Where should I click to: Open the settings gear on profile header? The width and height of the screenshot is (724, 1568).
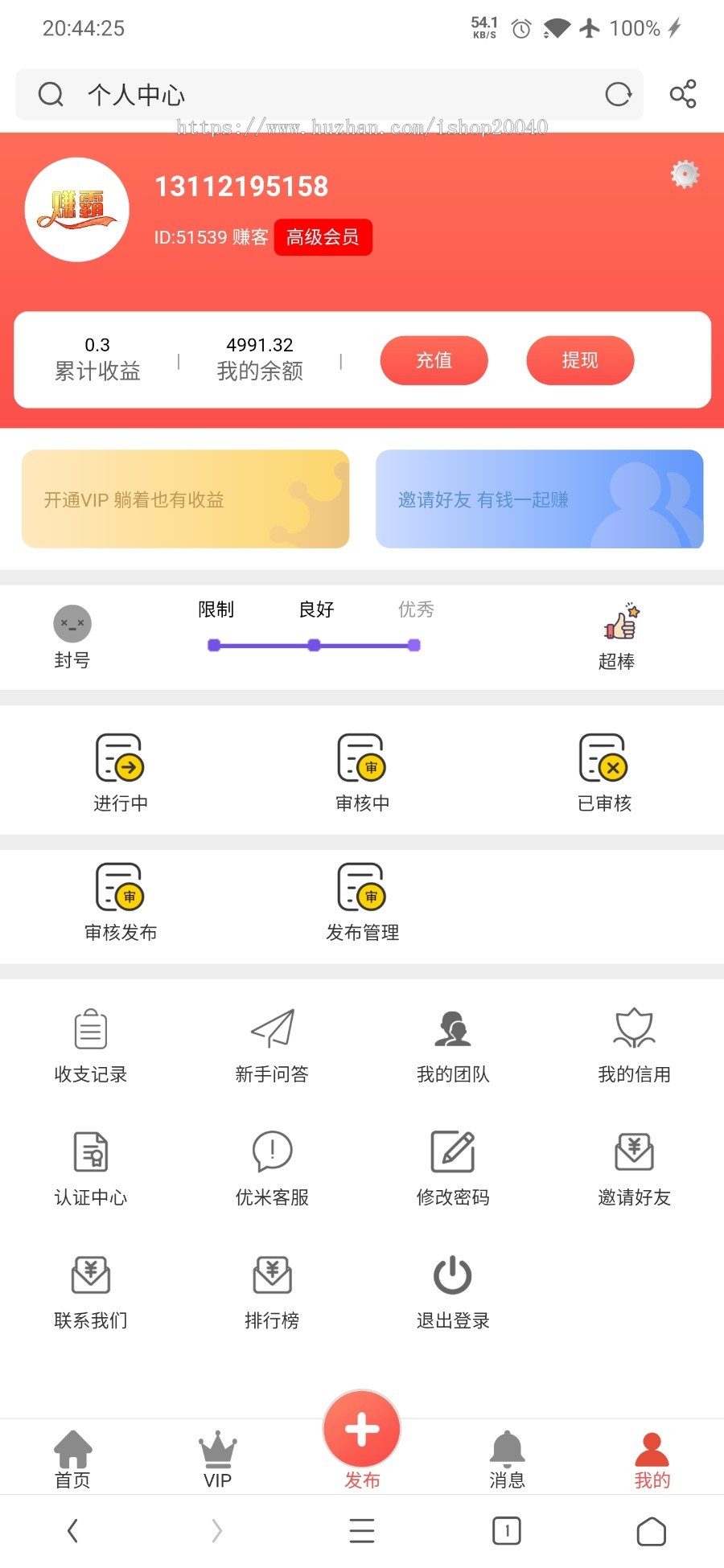683,174
